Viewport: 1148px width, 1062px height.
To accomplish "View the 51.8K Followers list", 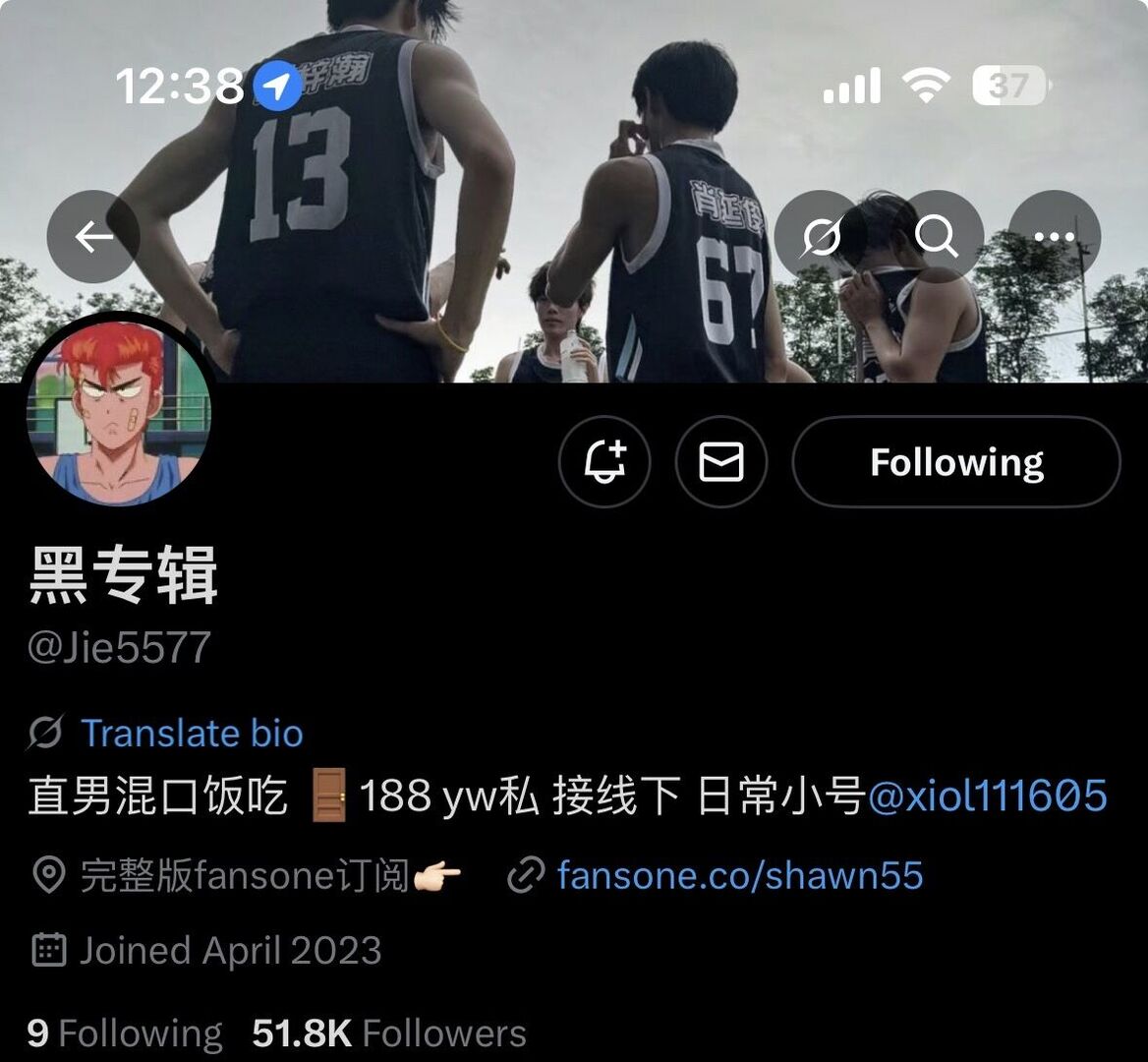I will 389,1033.
